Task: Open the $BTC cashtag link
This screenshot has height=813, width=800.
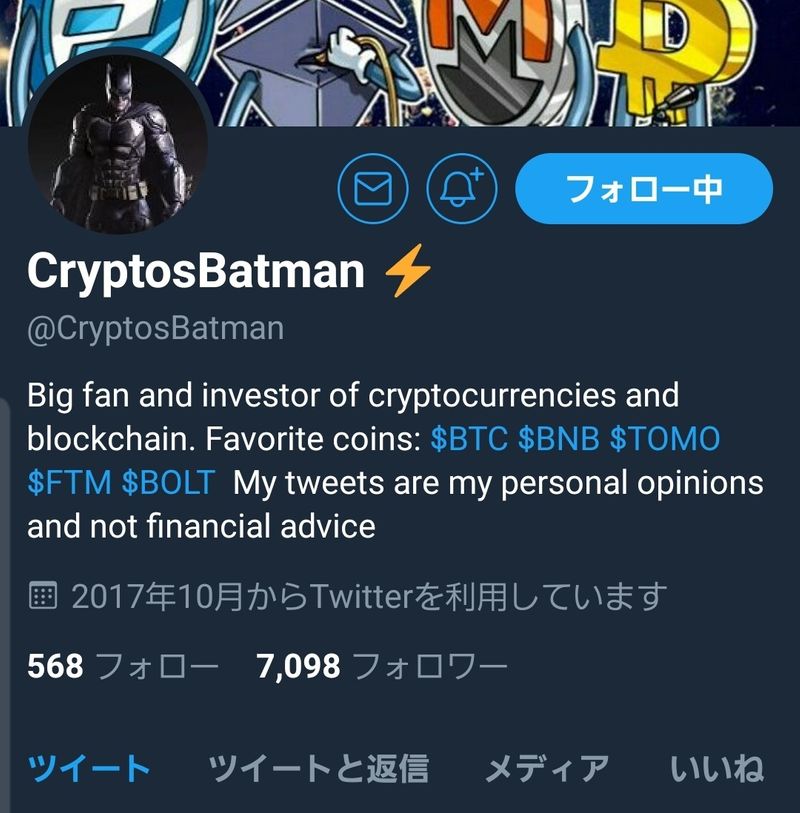Action: click(470, 438)
